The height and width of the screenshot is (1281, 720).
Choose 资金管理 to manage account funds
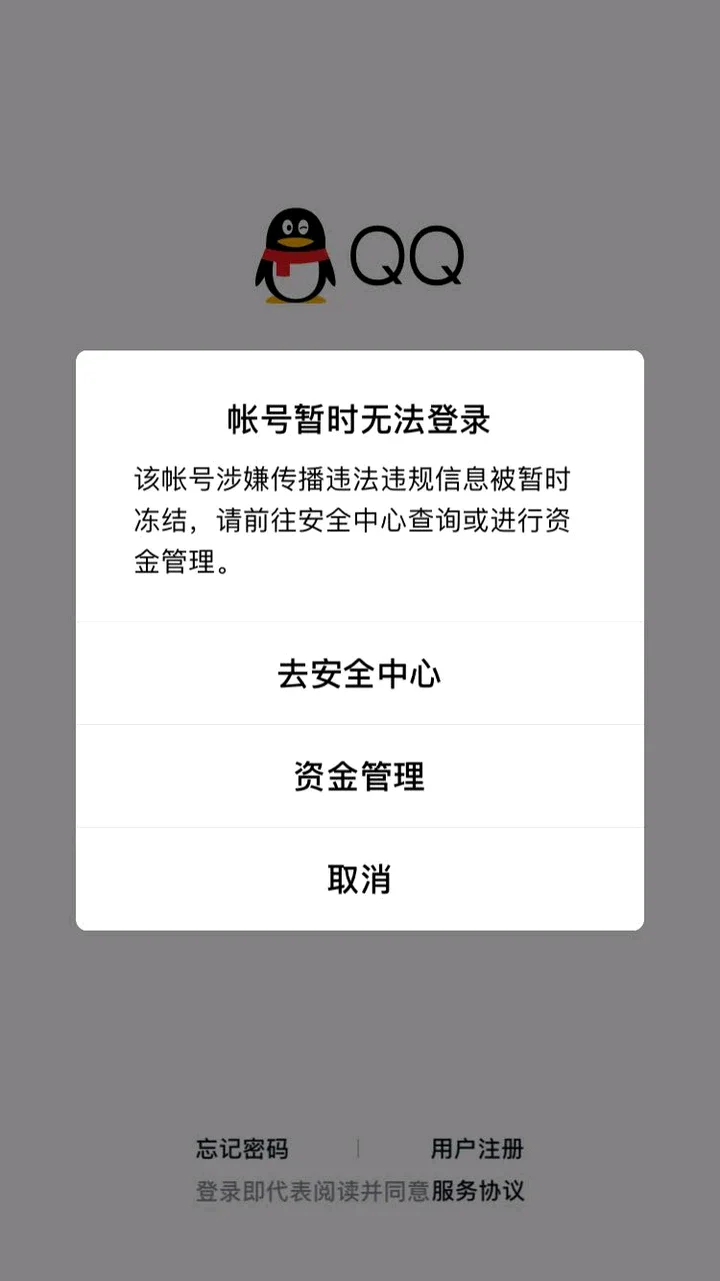click(x=360, y=776)
